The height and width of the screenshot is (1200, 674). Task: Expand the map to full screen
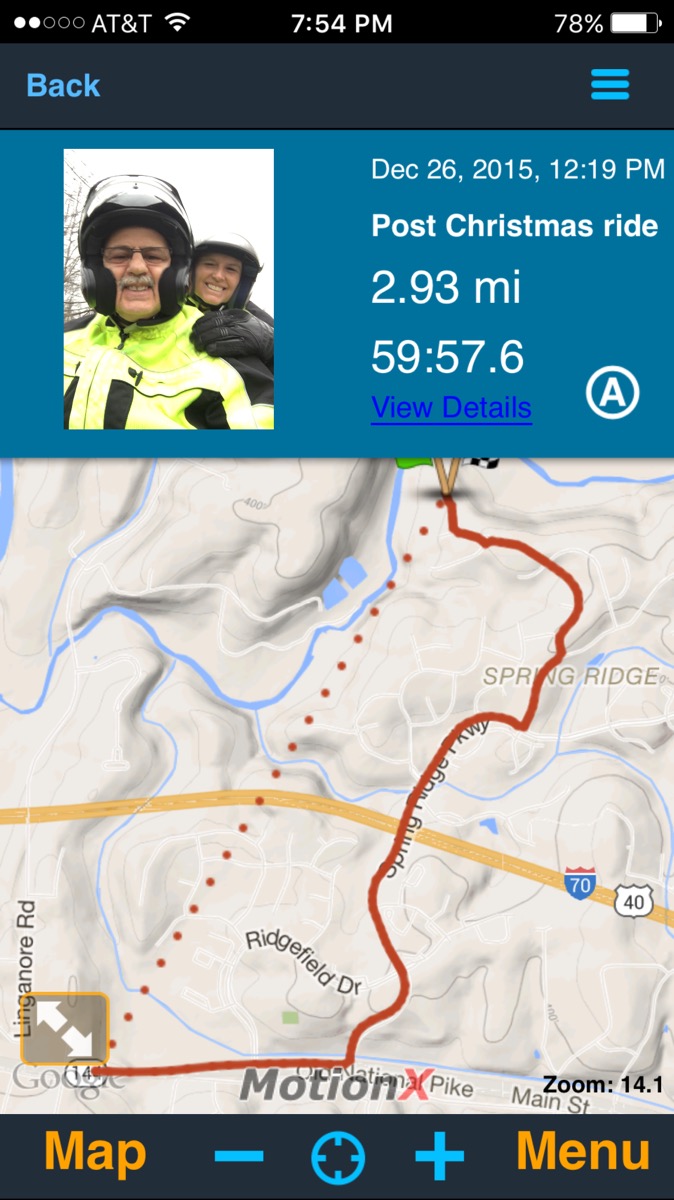click(x=64, y=1029)
